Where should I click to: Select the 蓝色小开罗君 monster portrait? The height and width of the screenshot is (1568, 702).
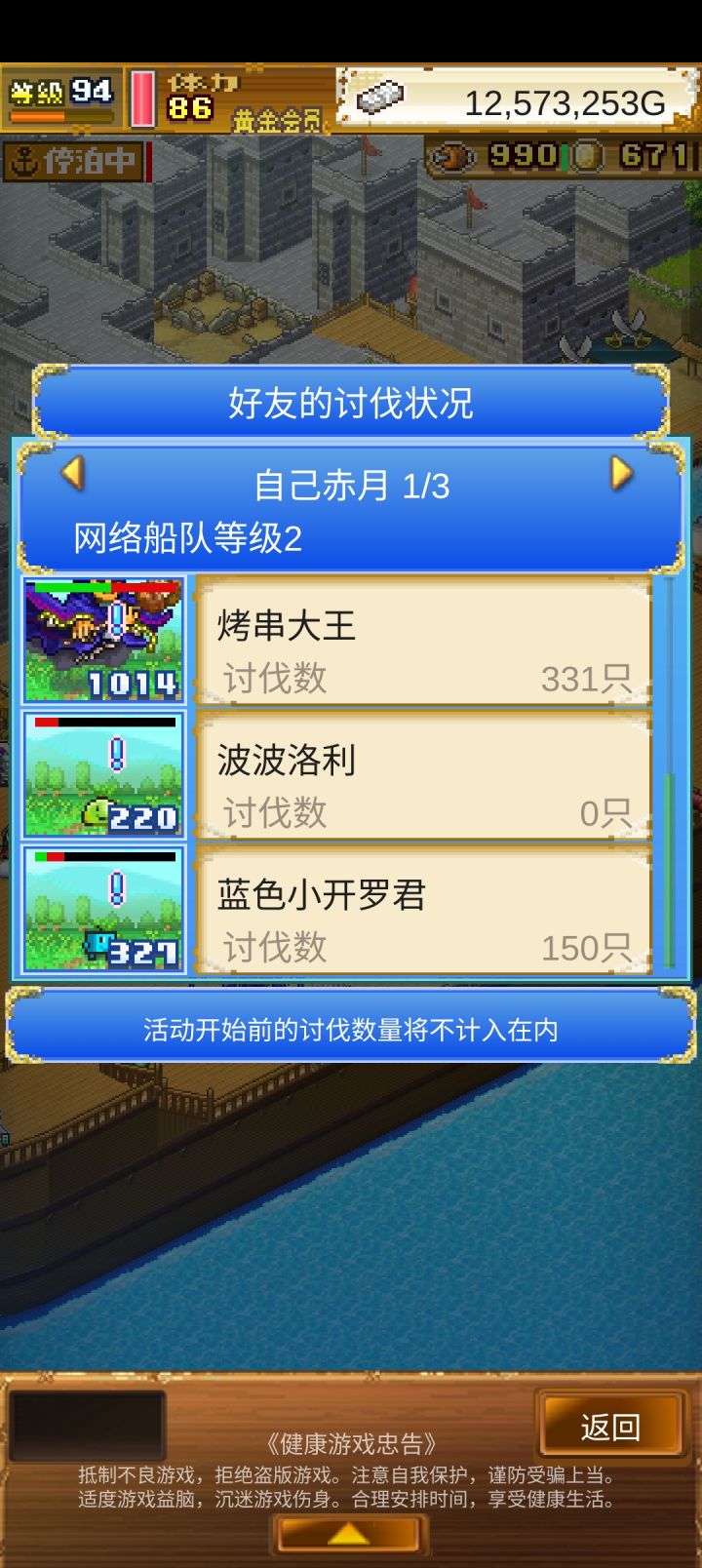(x=102, y=909)
